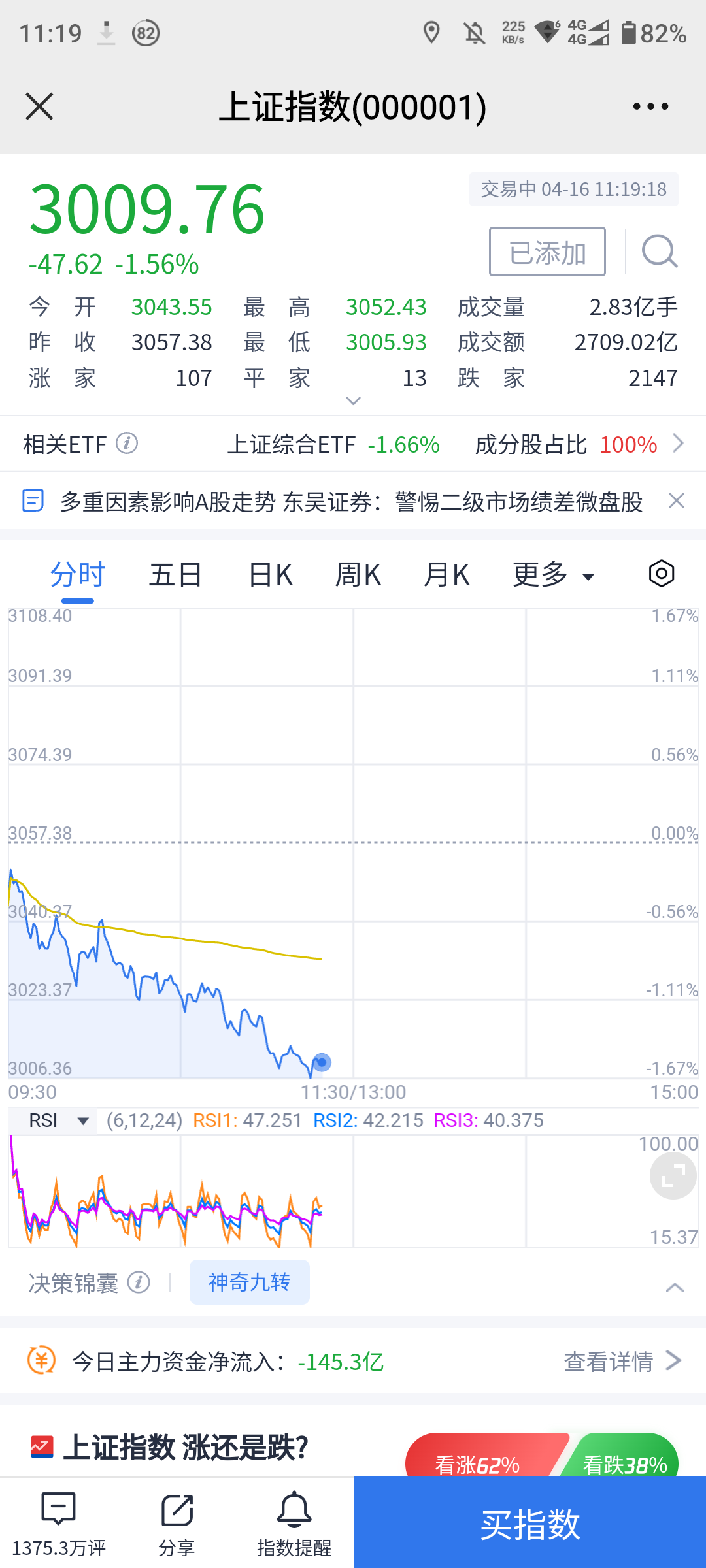Open chart settings hexagon icon
The height and width of the screenshot is (1568, 706).
[x=661, y=574]
